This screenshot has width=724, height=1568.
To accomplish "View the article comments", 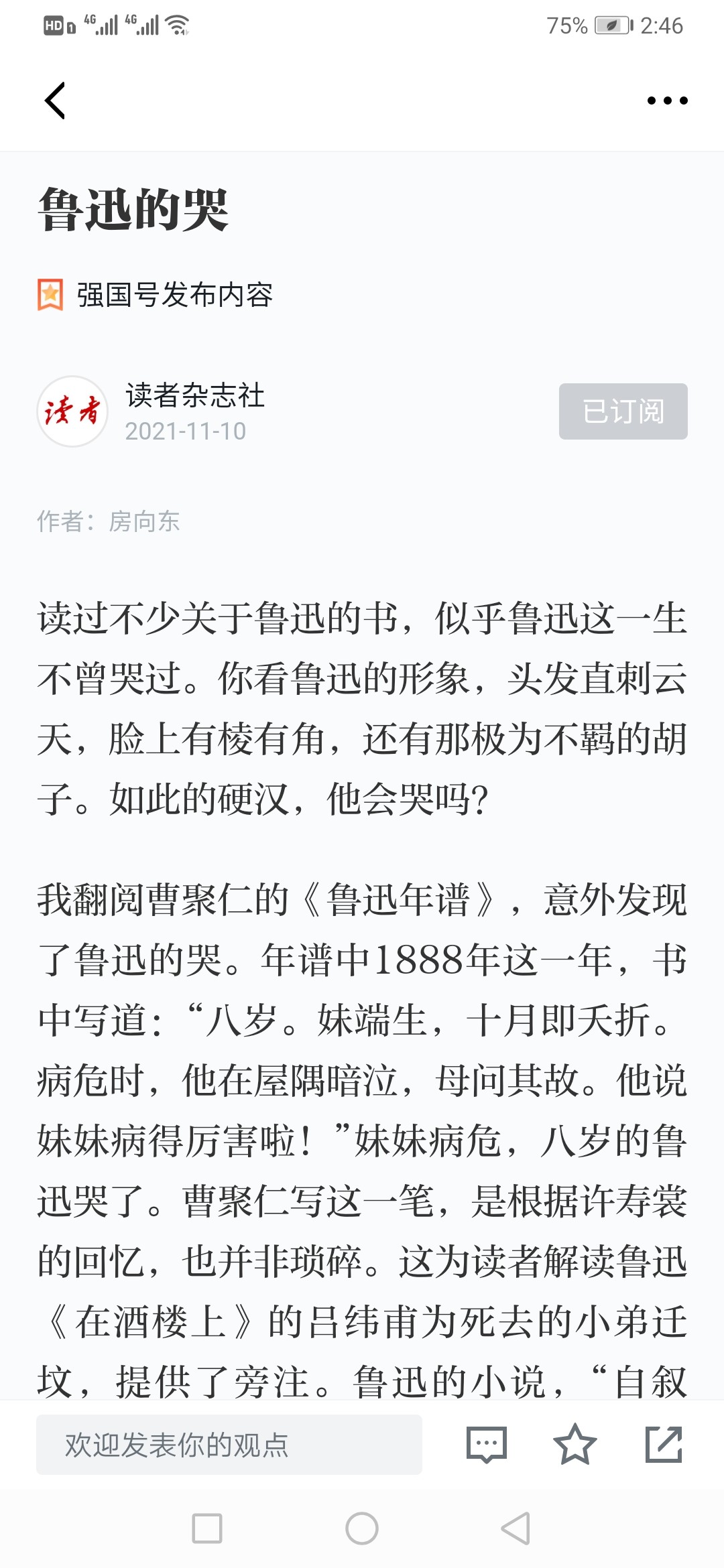I will tap(487, 1444).
